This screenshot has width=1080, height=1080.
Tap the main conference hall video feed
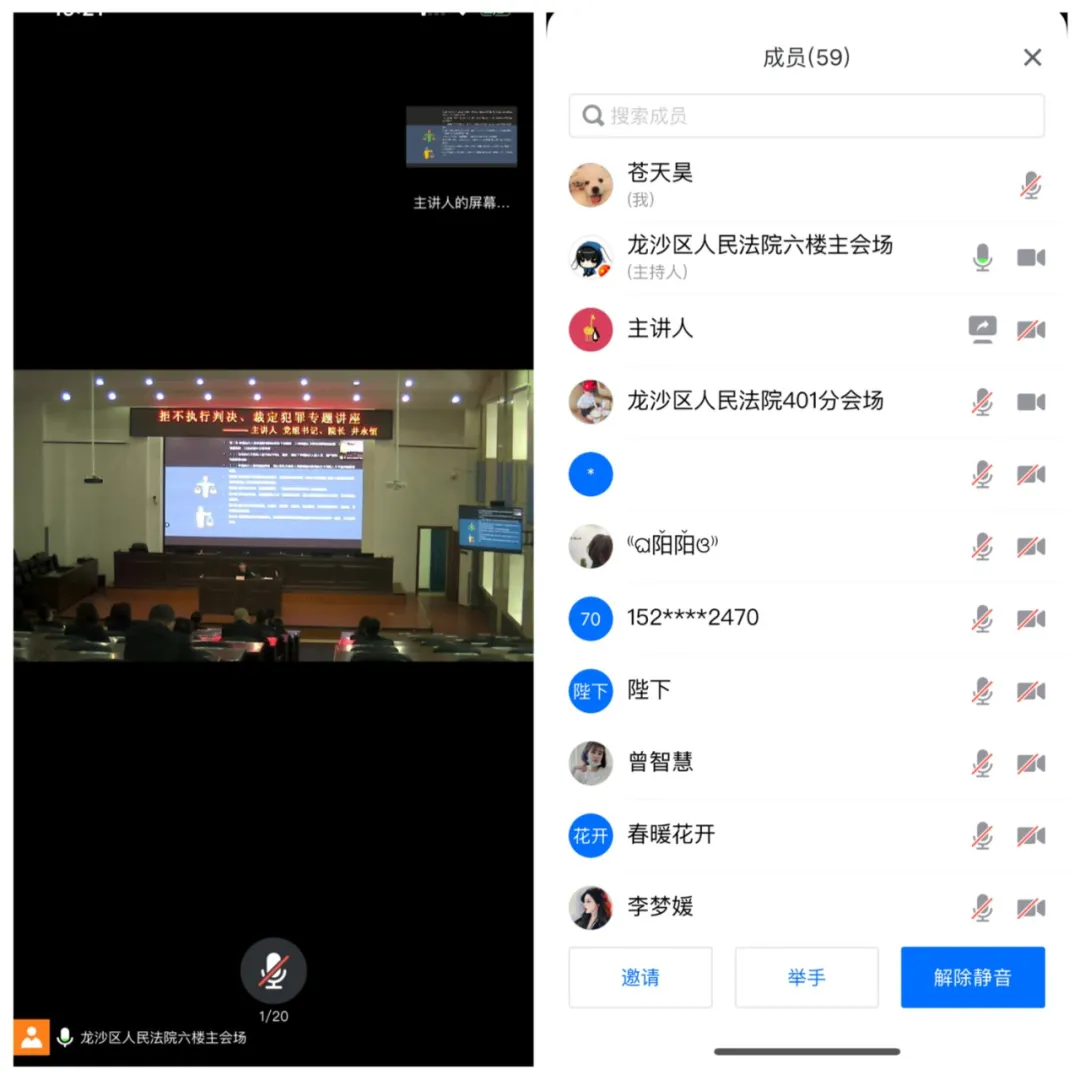(273, 515)
